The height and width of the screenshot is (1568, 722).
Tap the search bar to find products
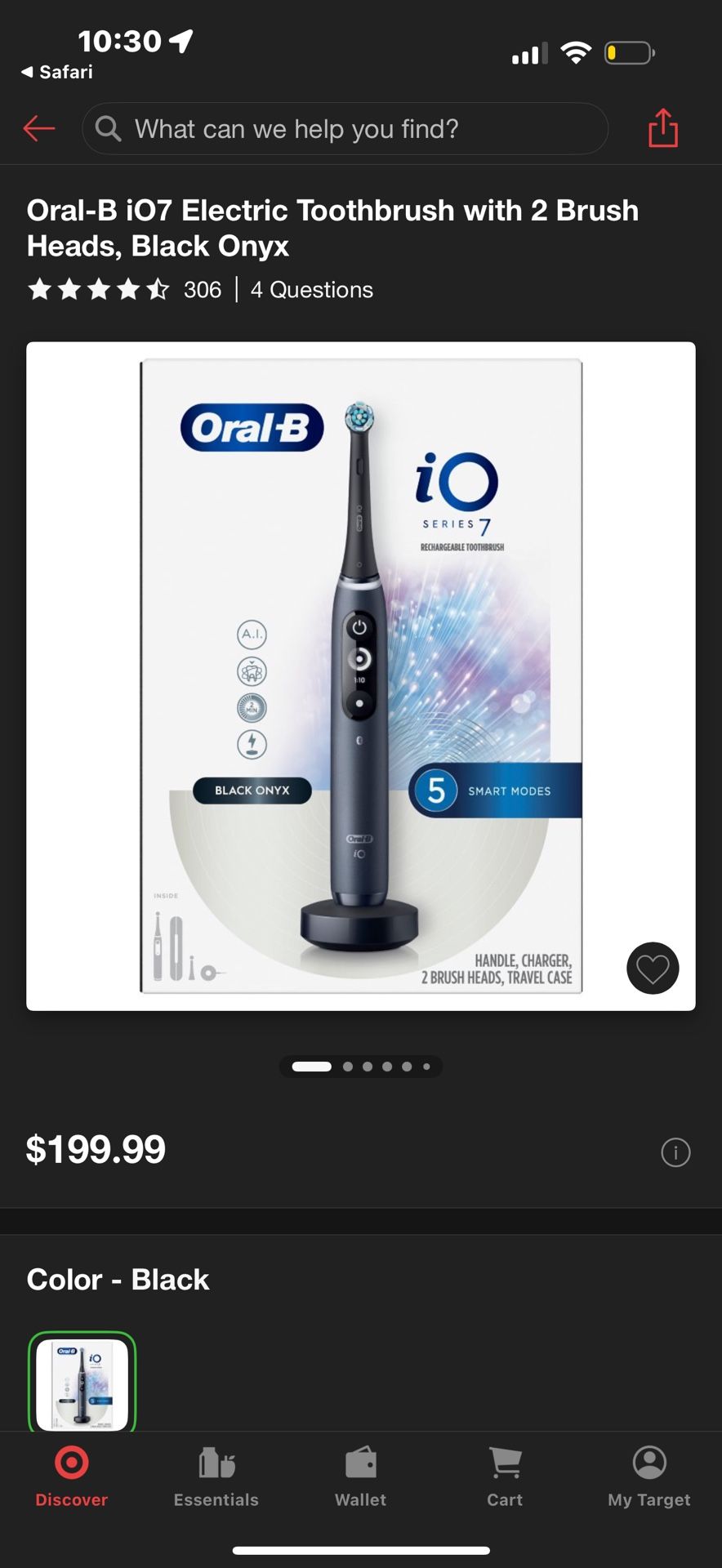[x=345, y=128]
